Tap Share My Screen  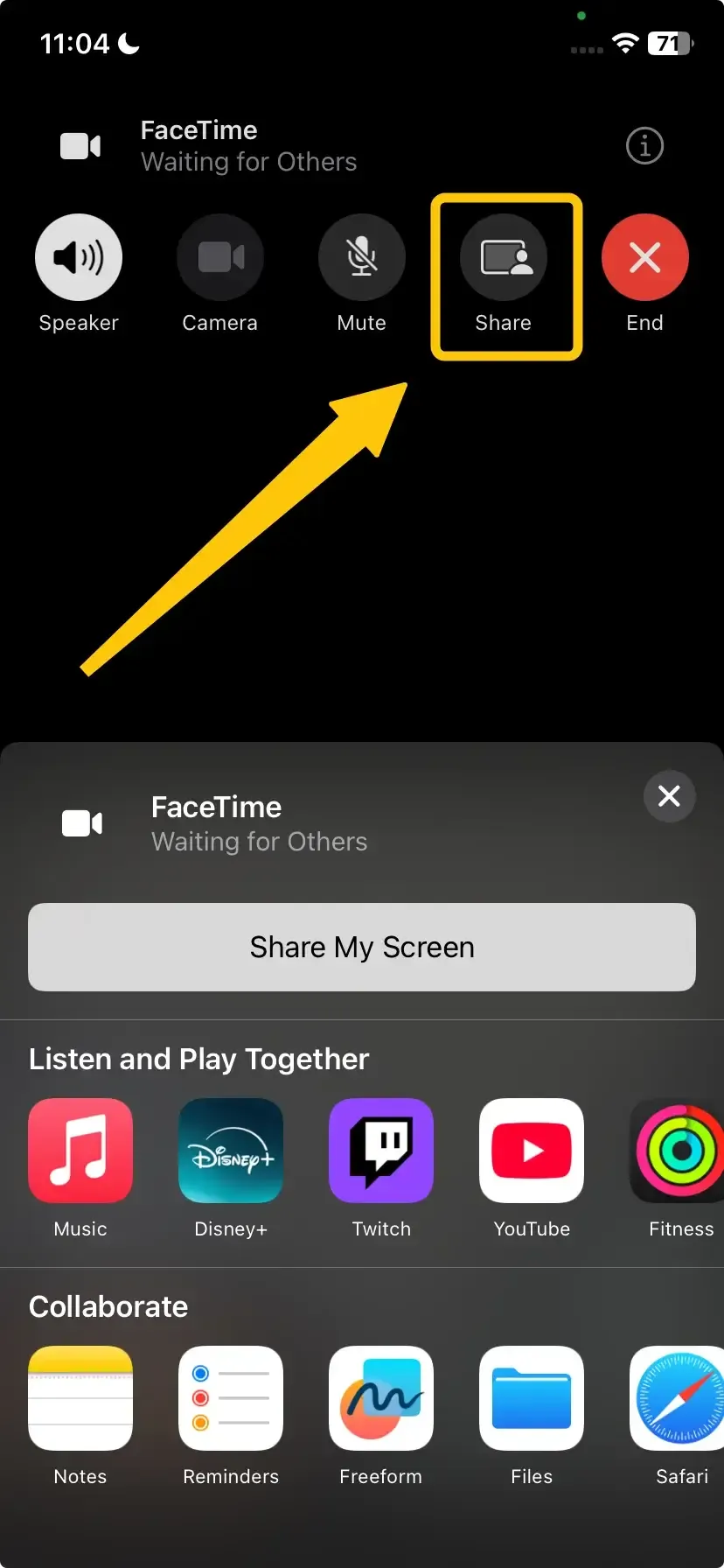(x=362, y=947)
